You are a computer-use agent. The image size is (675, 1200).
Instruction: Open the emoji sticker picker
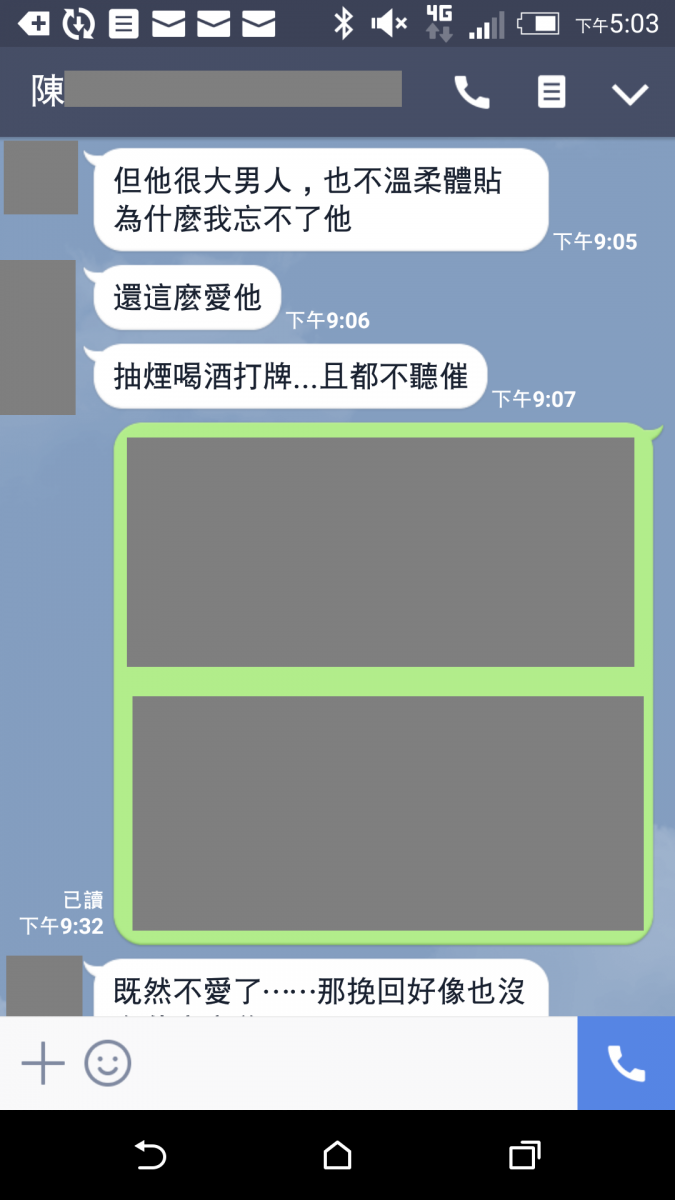click(x=107, y=1063)
